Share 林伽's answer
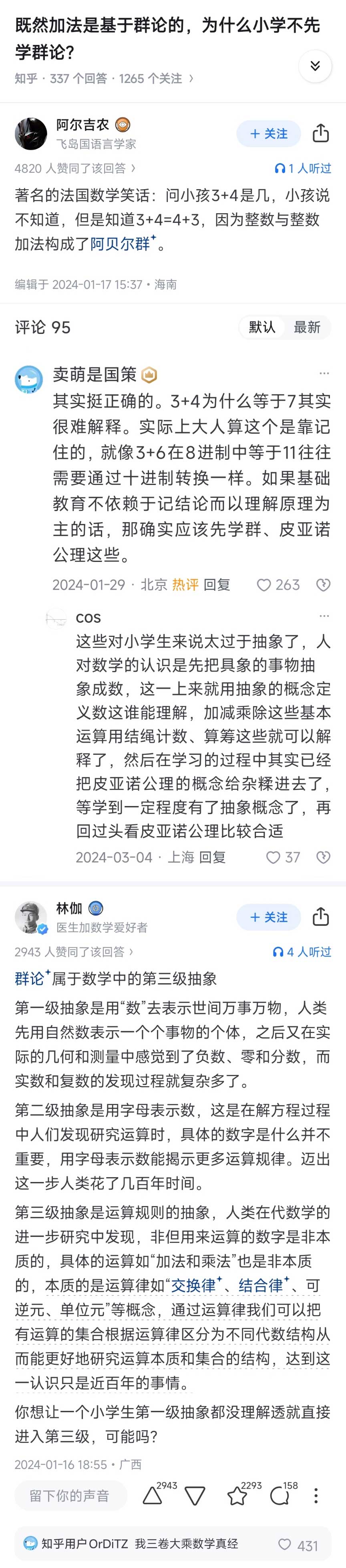Viewport: 346px width, 1568px height. tap(320, 917)
